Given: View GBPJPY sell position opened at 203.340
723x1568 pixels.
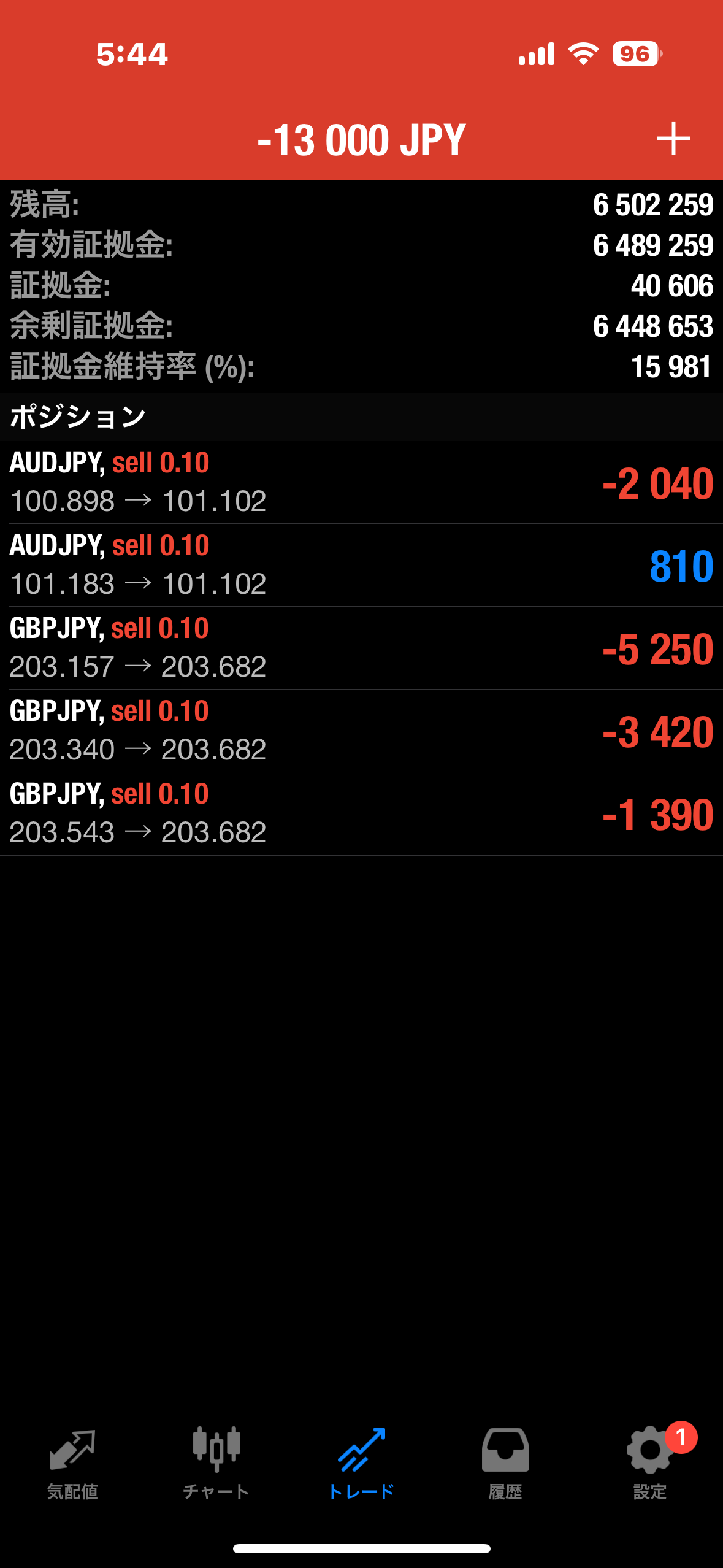Looking at the screenshot, I should pyautogui.click(x=361, y=731).
